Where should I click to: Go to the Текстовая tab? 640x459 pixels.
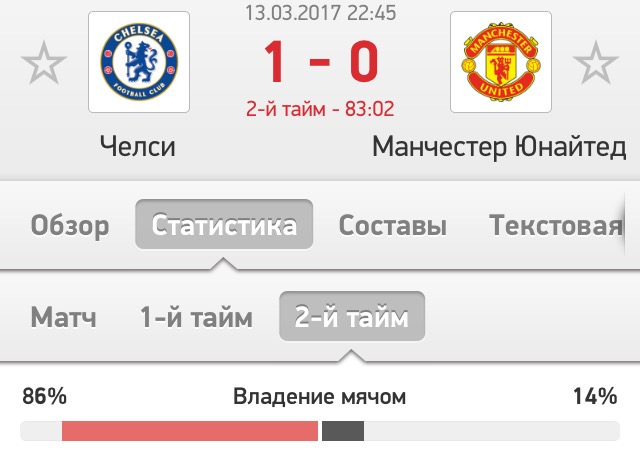(x=556, y=225)
